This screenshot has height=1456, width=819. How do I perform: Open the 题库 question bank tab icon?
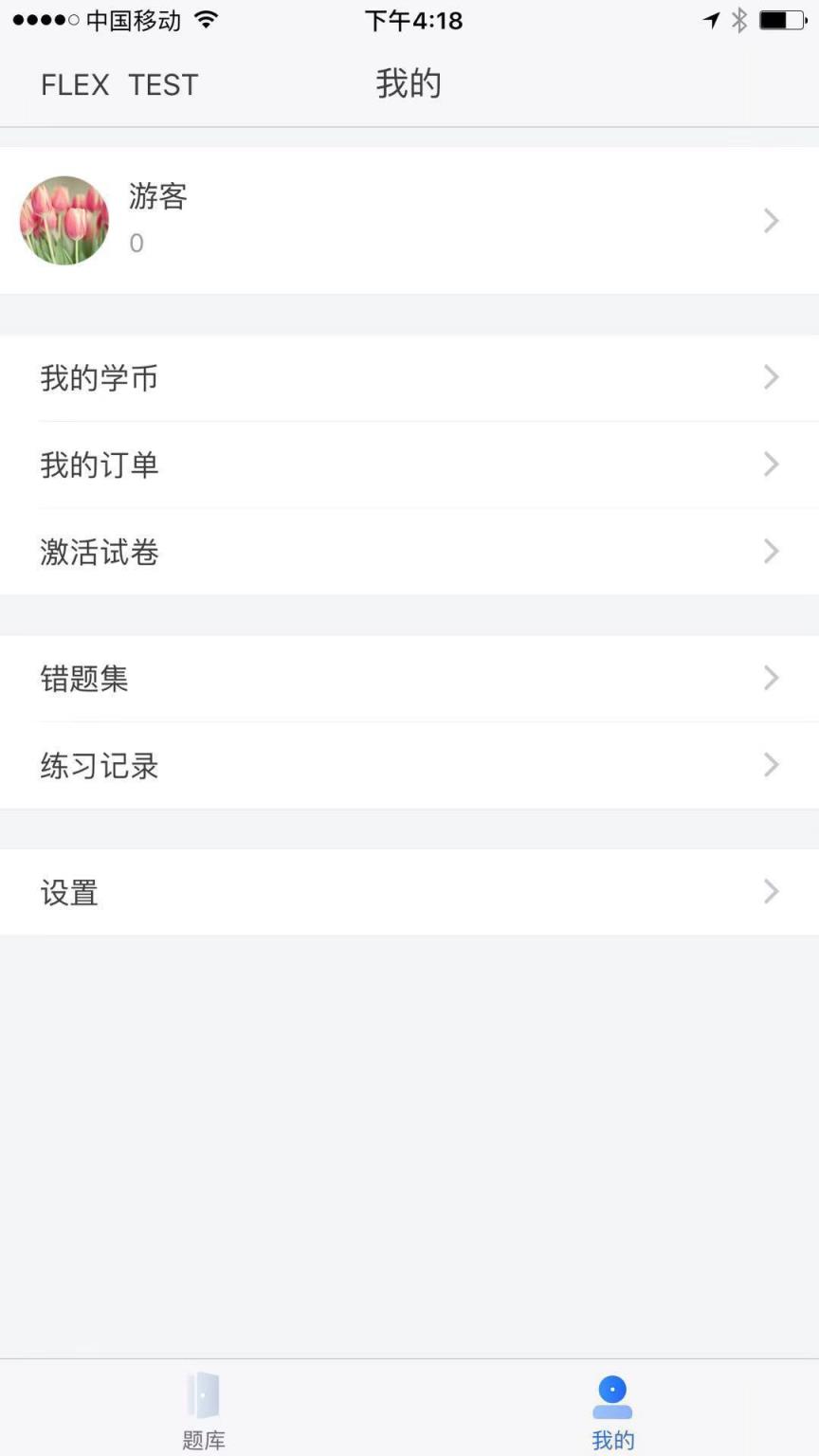click(203, 1394)
